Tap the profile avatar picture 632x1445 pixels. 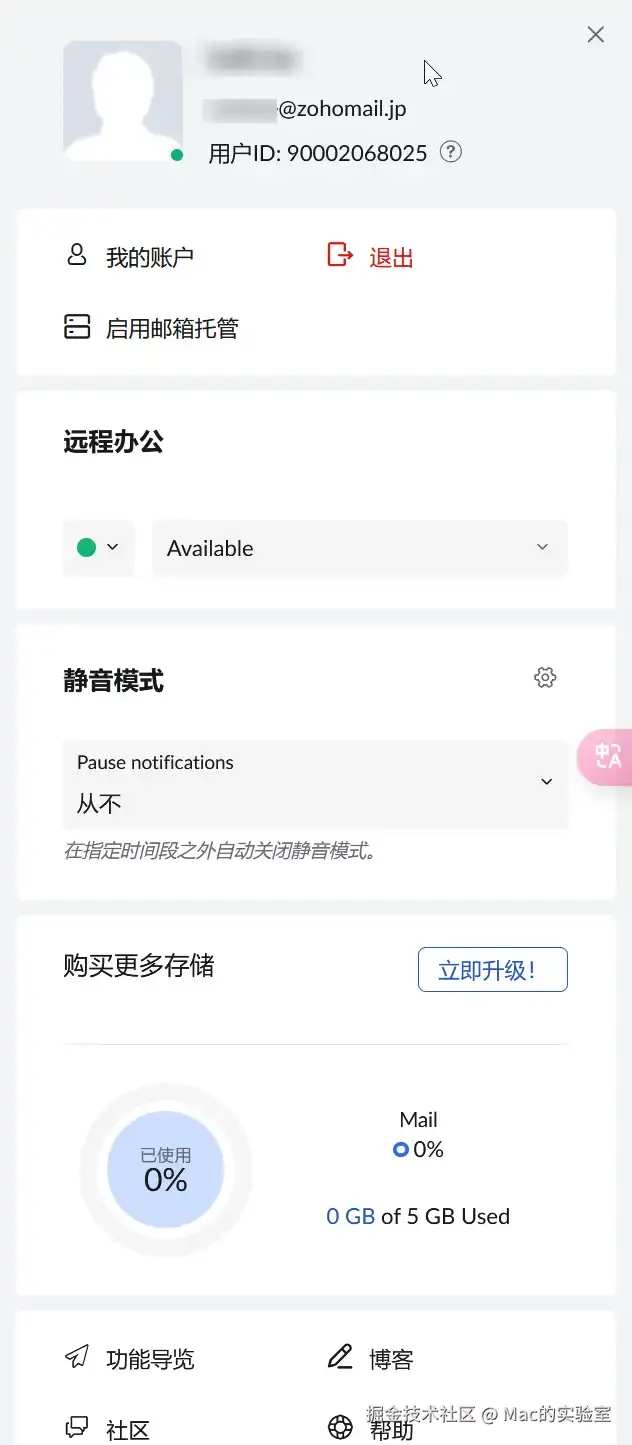point(122,100)
